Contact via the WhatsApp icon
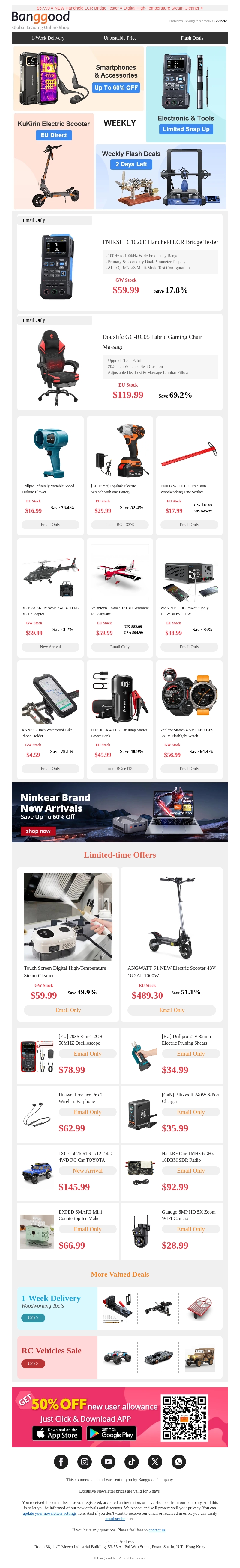 179,1461
